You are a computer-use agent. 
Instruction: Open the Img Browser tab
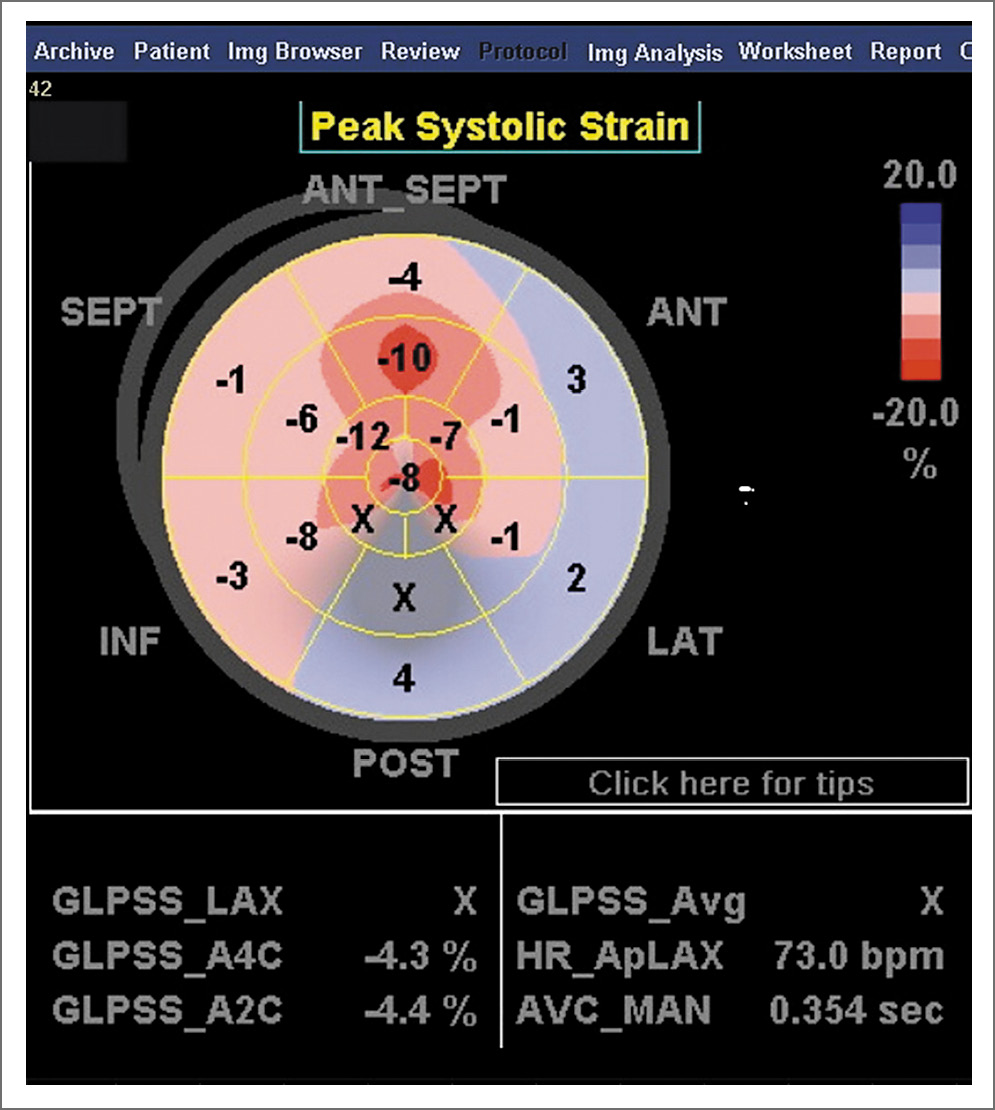[294, 51]
